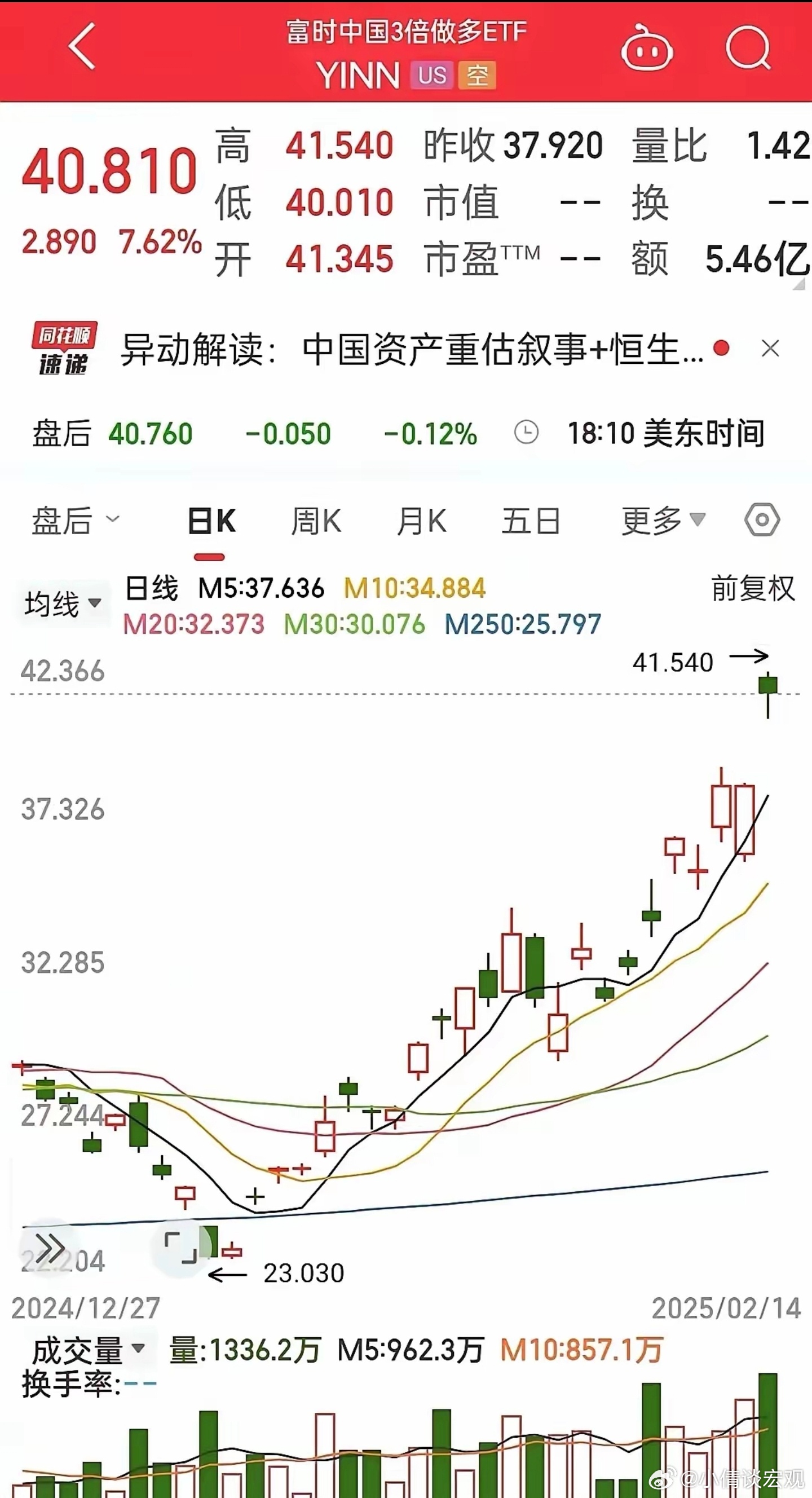The image size is (812, 1498).
Task: Expand the quote details corner triangle
Action: (799, 284)
